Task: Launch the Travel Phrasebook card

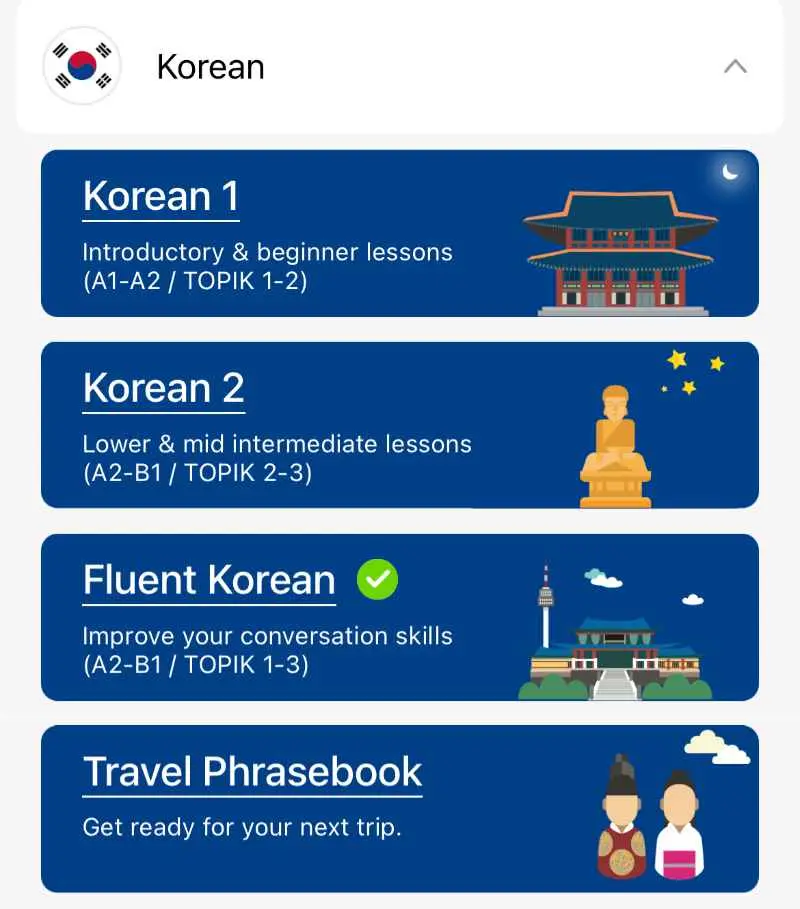Action: click(x=400, y=808)
